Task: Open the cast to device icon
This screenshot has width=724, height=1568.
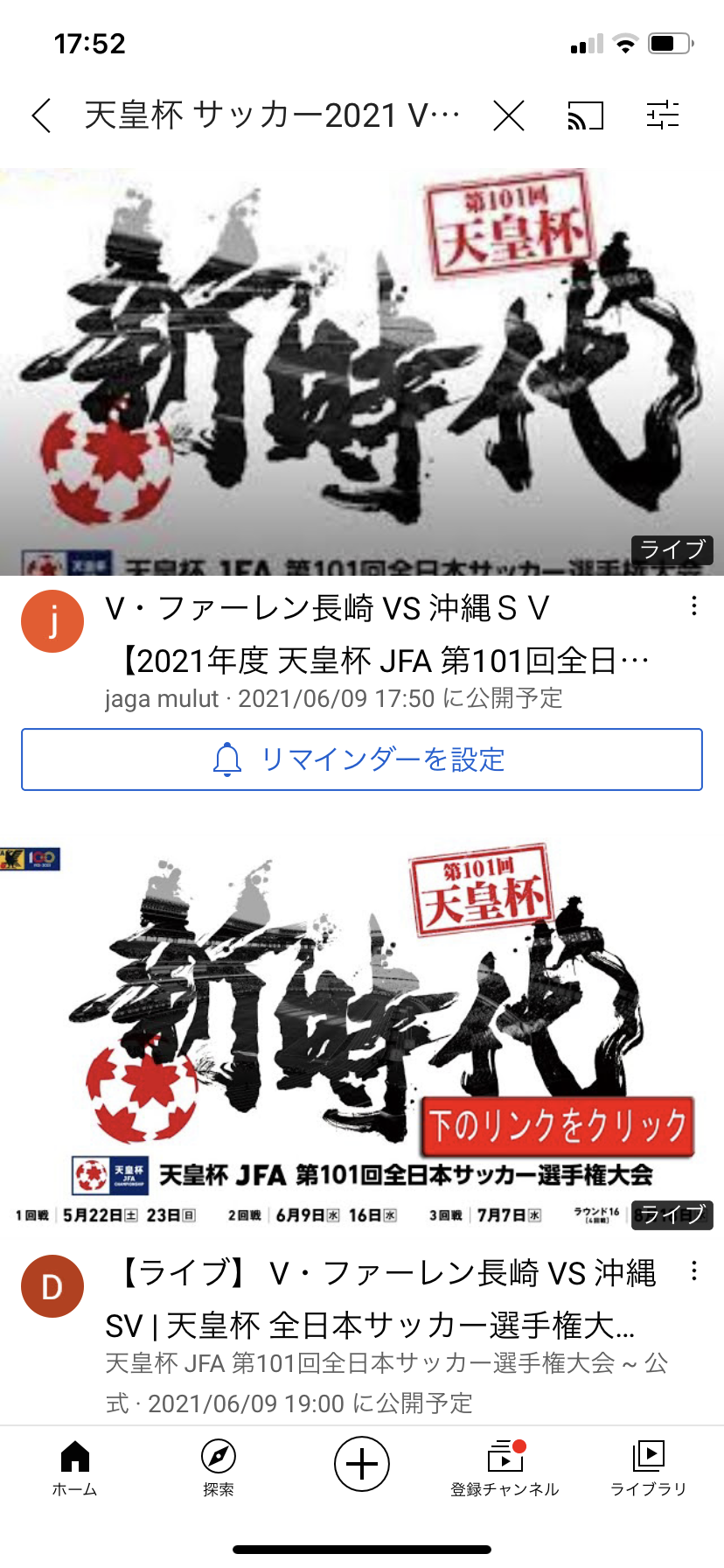Action: (x=586, y=115)
